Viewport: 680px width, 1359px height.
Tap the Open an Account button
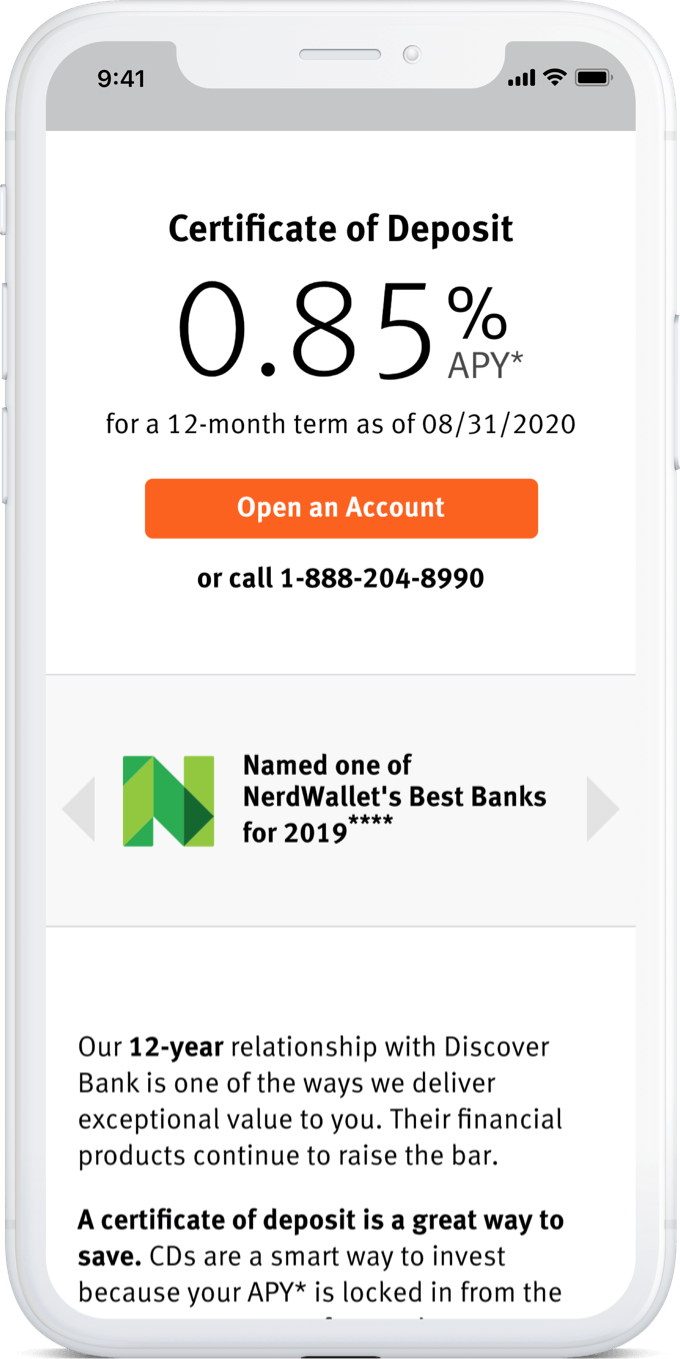341,508
